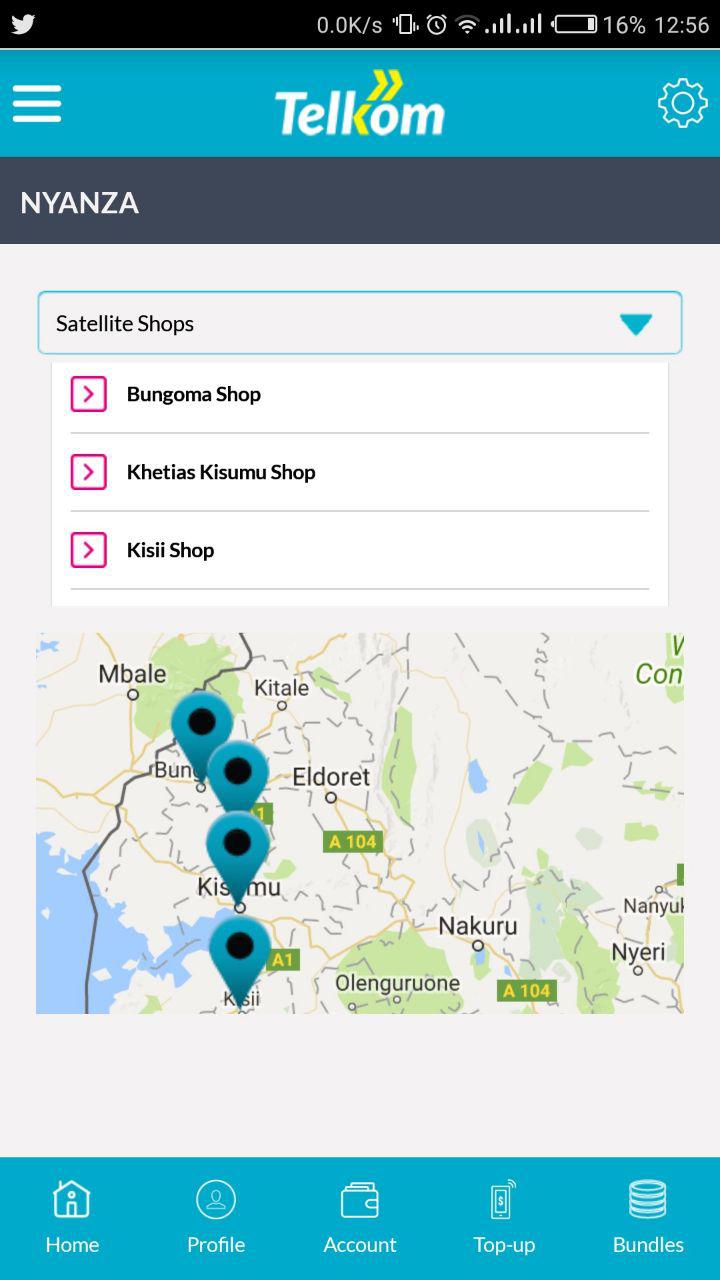Switch to the Top-up tab
The height and width of the screenshot is (1280, 720).
click(x=504, y=1218)
